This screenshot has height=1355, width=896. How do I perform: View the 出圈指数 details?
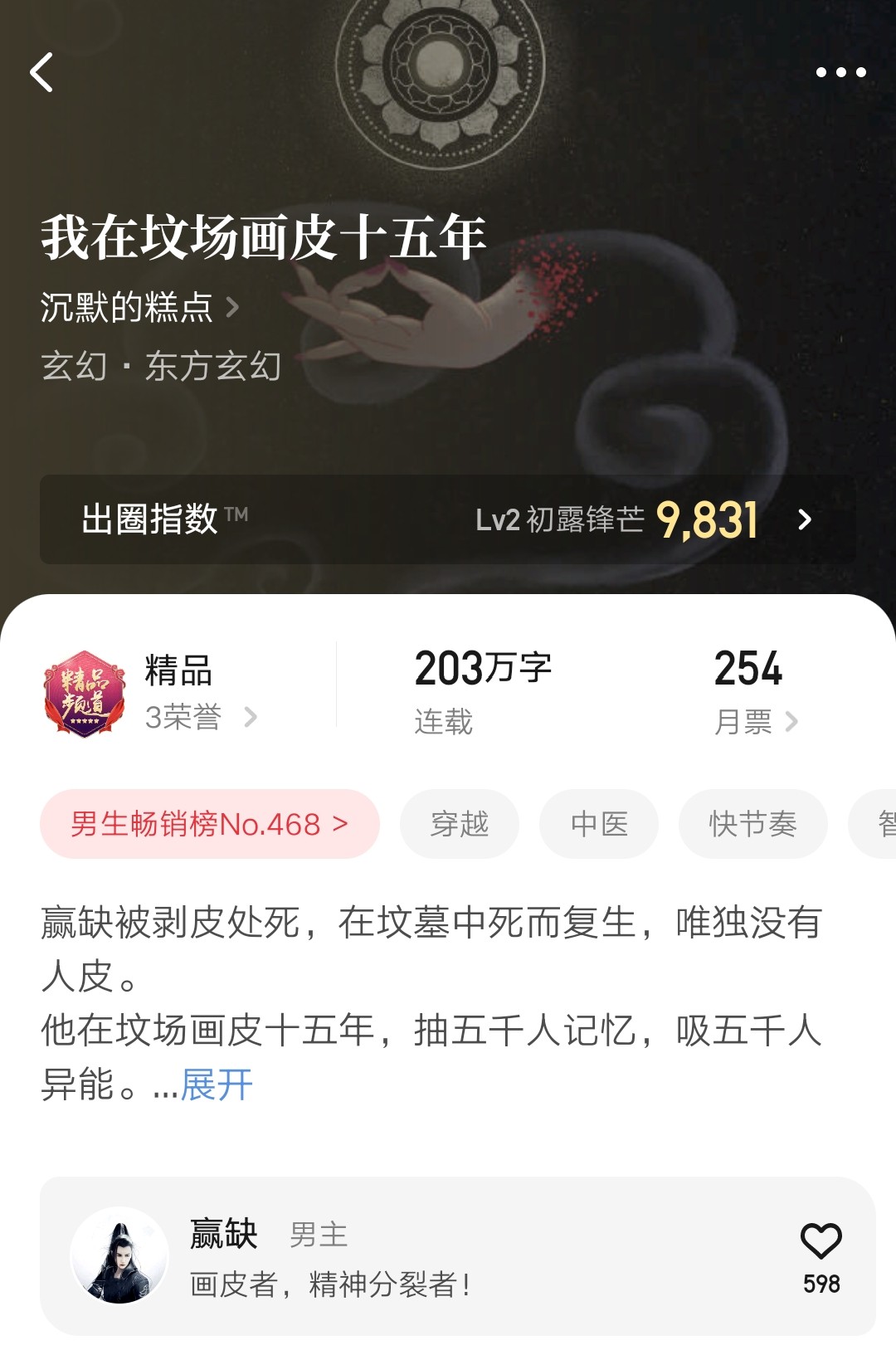(x=448, y=519)
